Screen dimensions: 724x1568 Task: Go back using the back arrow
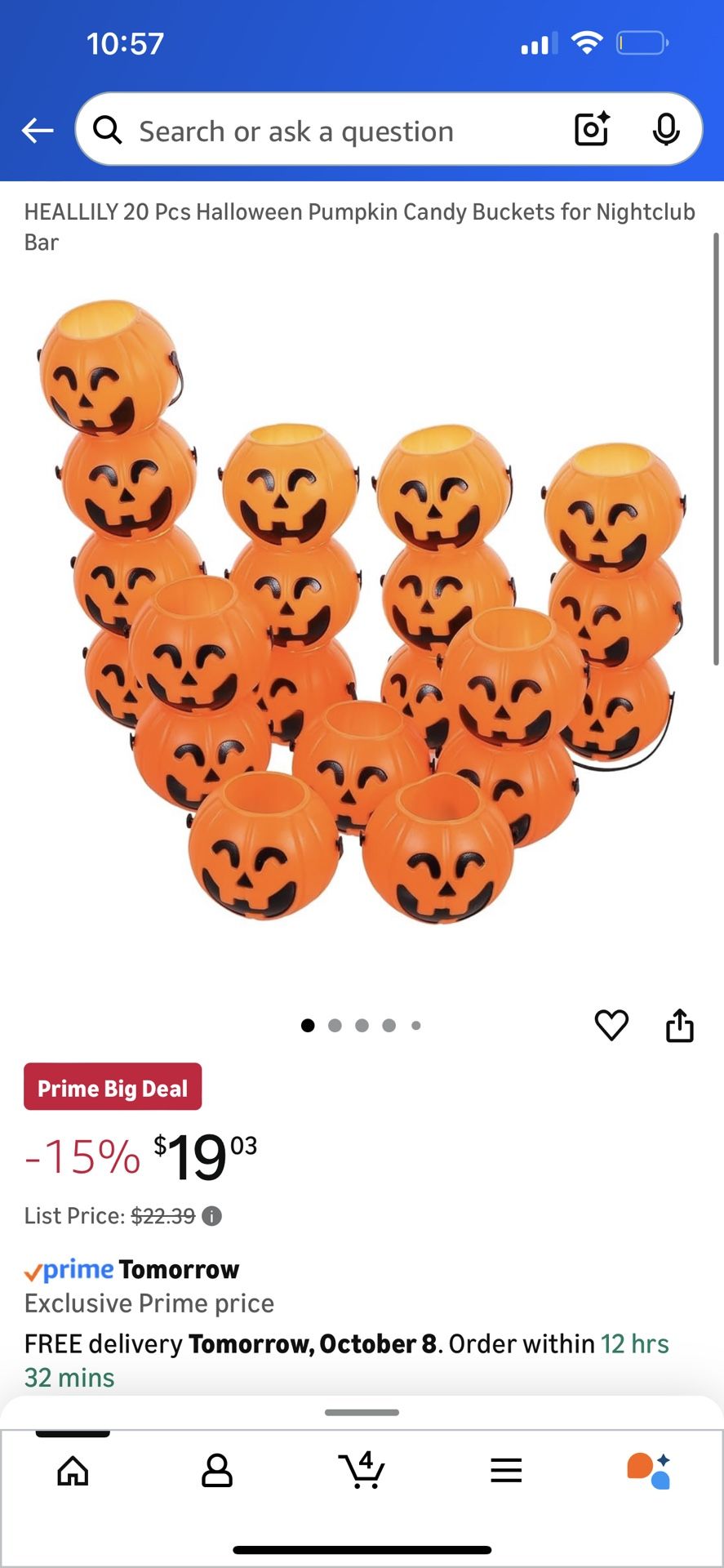pos(38,130)
